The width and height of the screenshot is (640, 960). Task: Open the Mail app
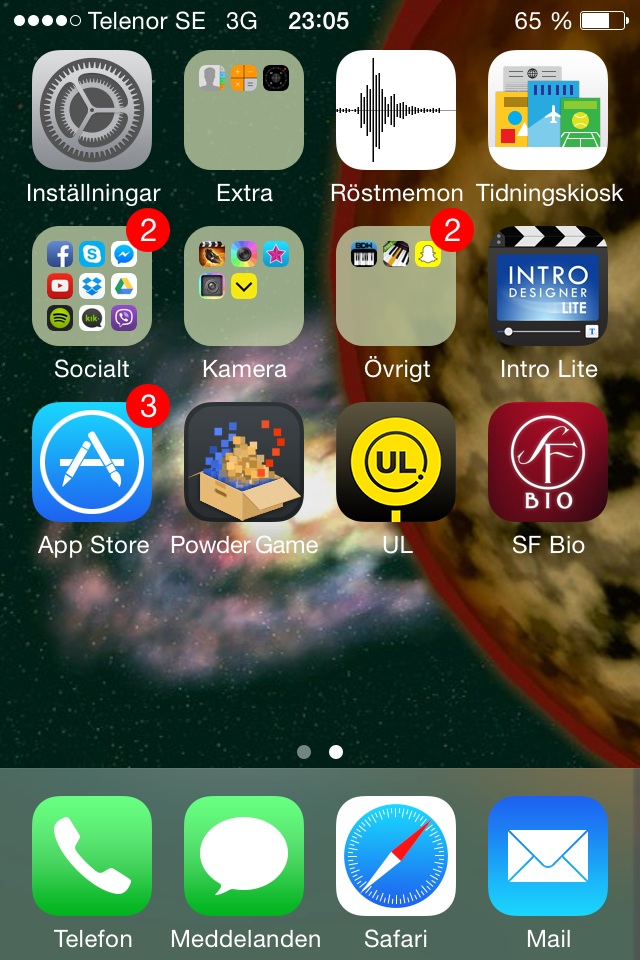coord(548,856)
